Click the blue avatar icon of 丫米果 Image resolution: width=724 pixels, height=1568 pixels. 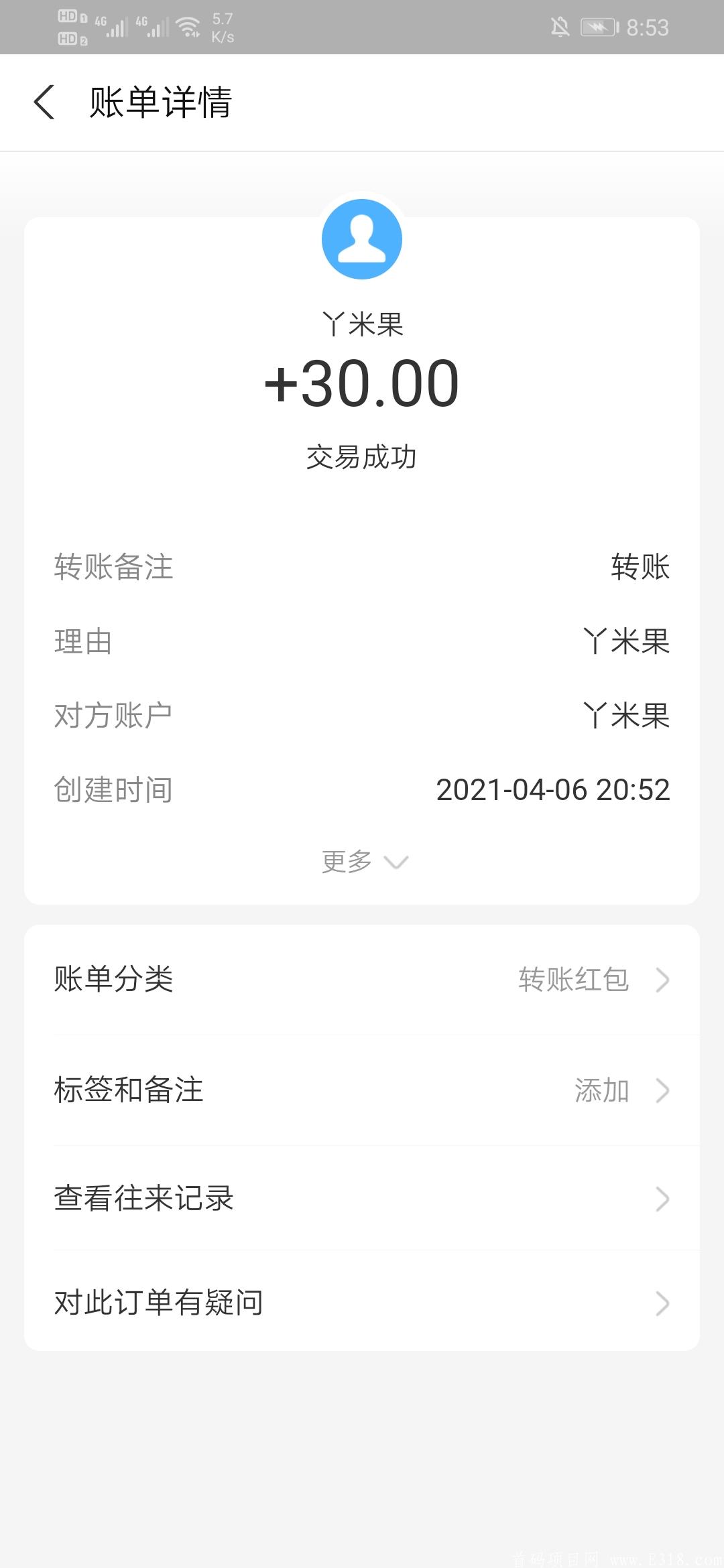tap(362, 239)
